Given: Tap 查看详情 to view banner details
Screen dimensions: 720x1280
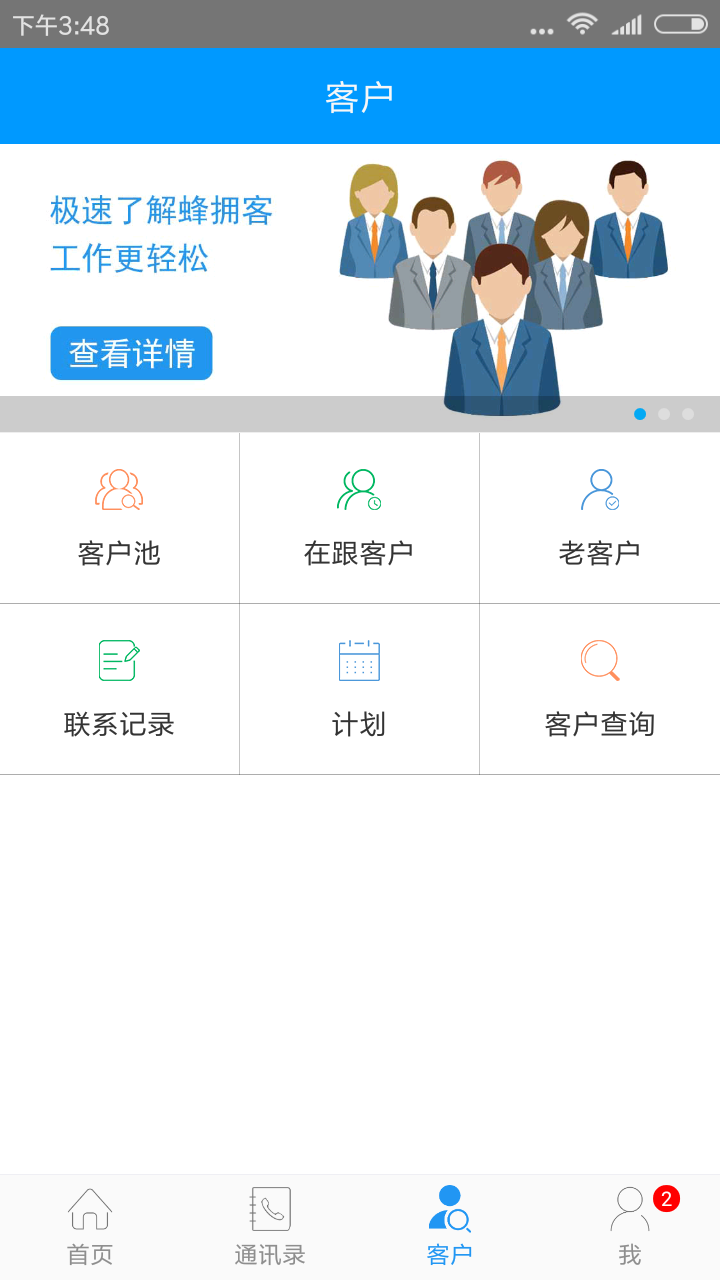Looking at the screenshot, I should 131,353.
